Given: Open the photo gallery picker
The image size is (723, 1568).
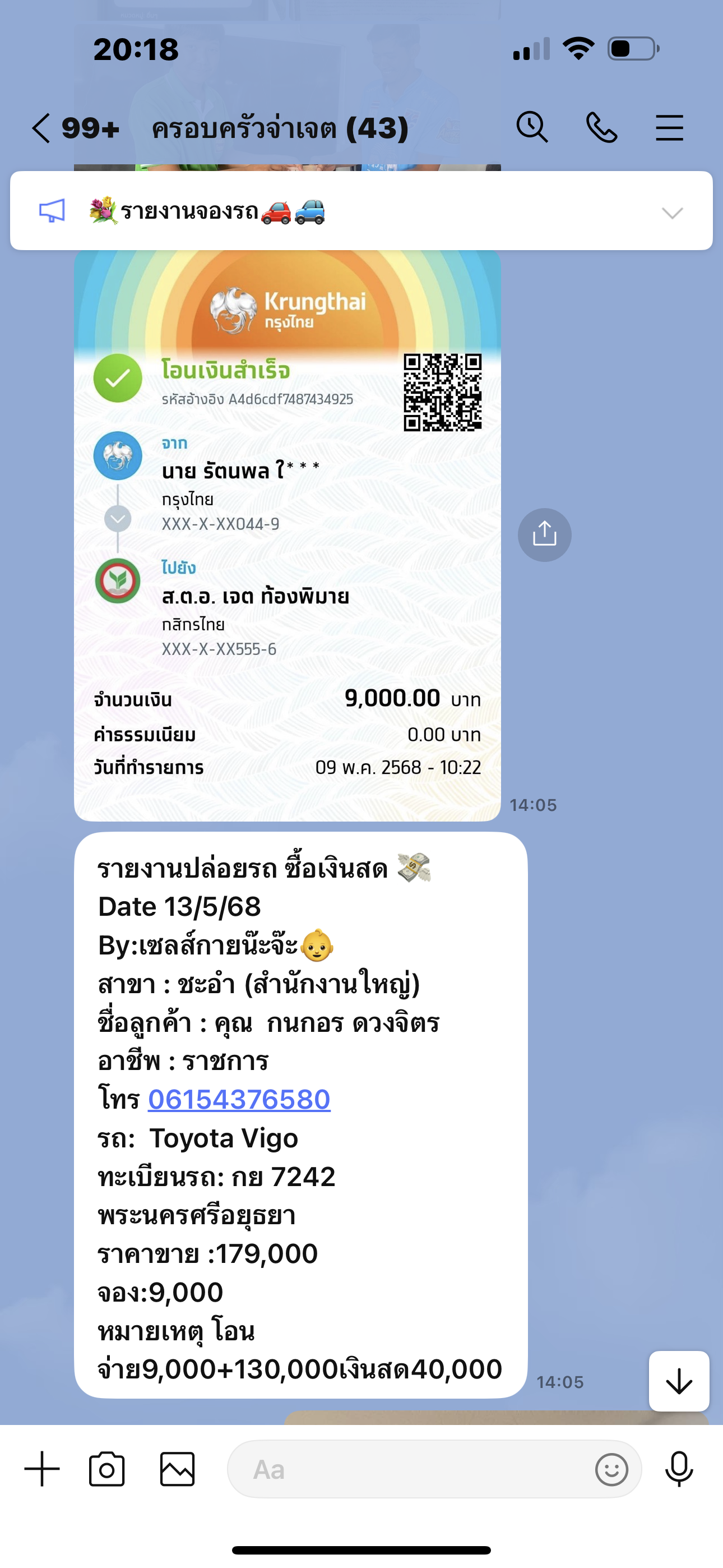Looking at the screenshot, I should [177, 1469].
